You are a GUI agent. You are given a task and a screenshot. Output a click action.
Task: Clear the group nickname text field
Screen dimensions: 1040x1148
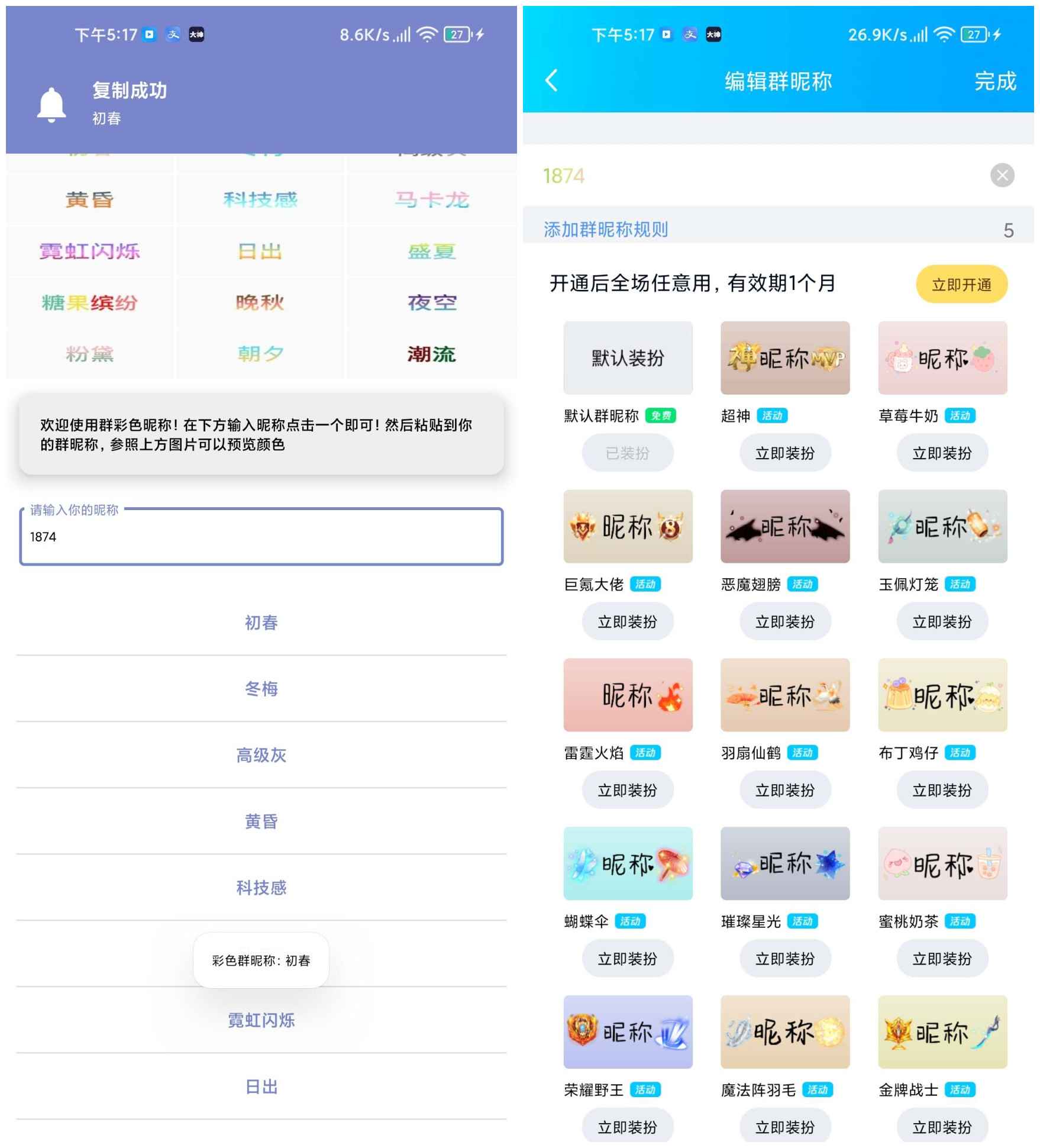1002,175
